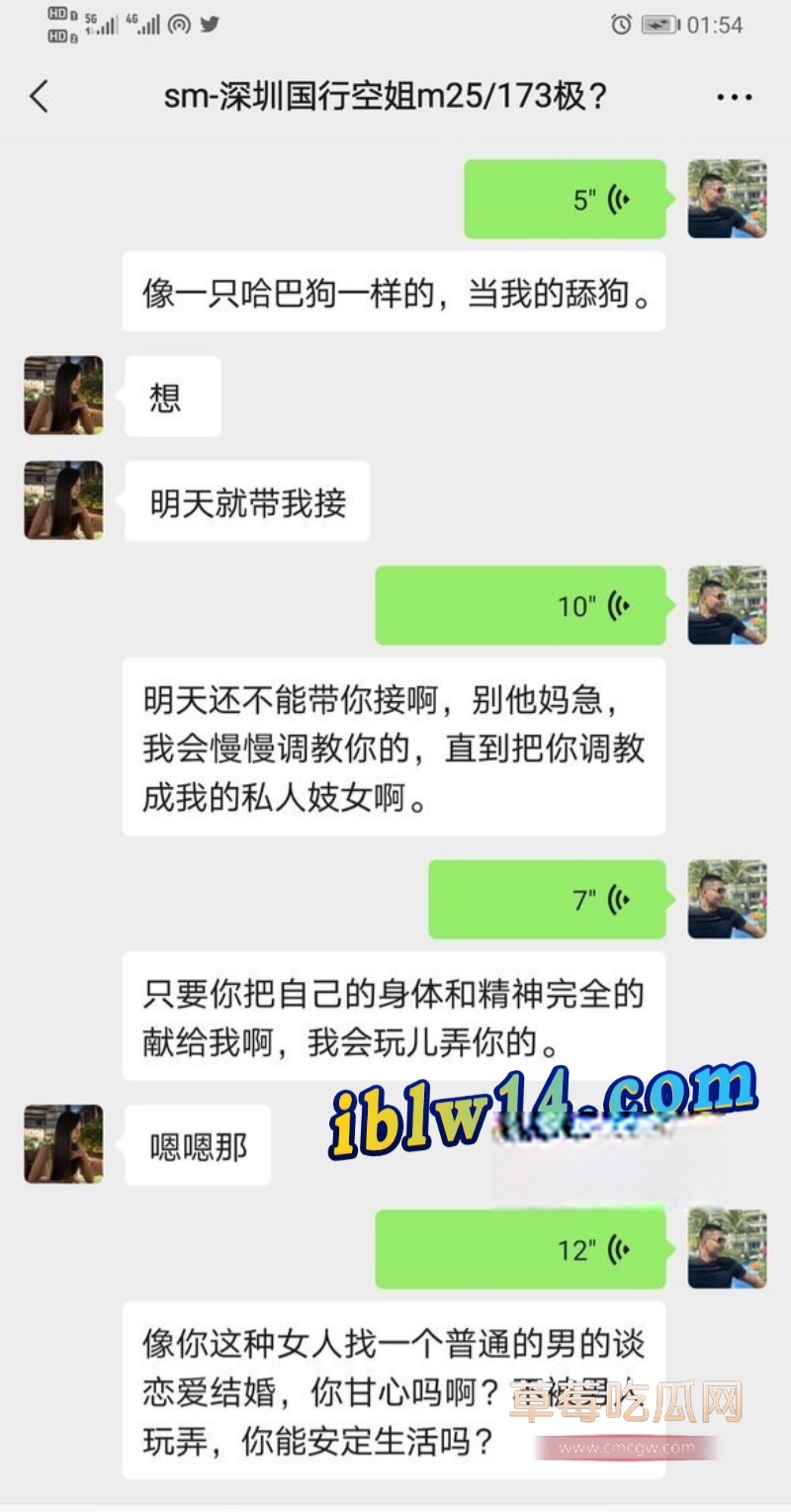Tap the avatar next to "明天就带我接"
Screen dimensions: 791x1512
pyautogui.click(x=63, y=500)
